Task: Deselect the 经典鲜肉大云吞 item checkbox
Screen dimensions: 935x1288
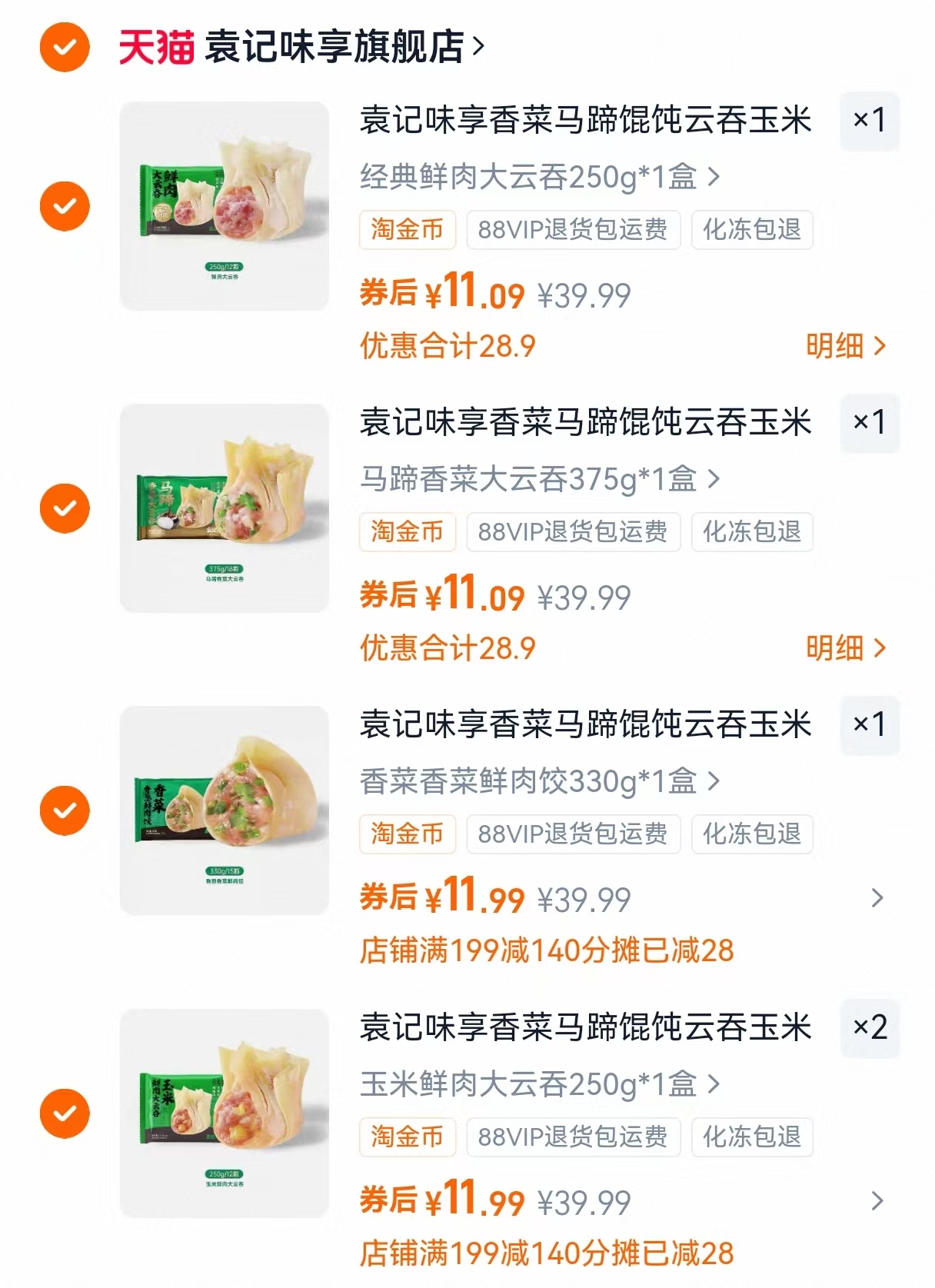Action: tap(65, 205)
